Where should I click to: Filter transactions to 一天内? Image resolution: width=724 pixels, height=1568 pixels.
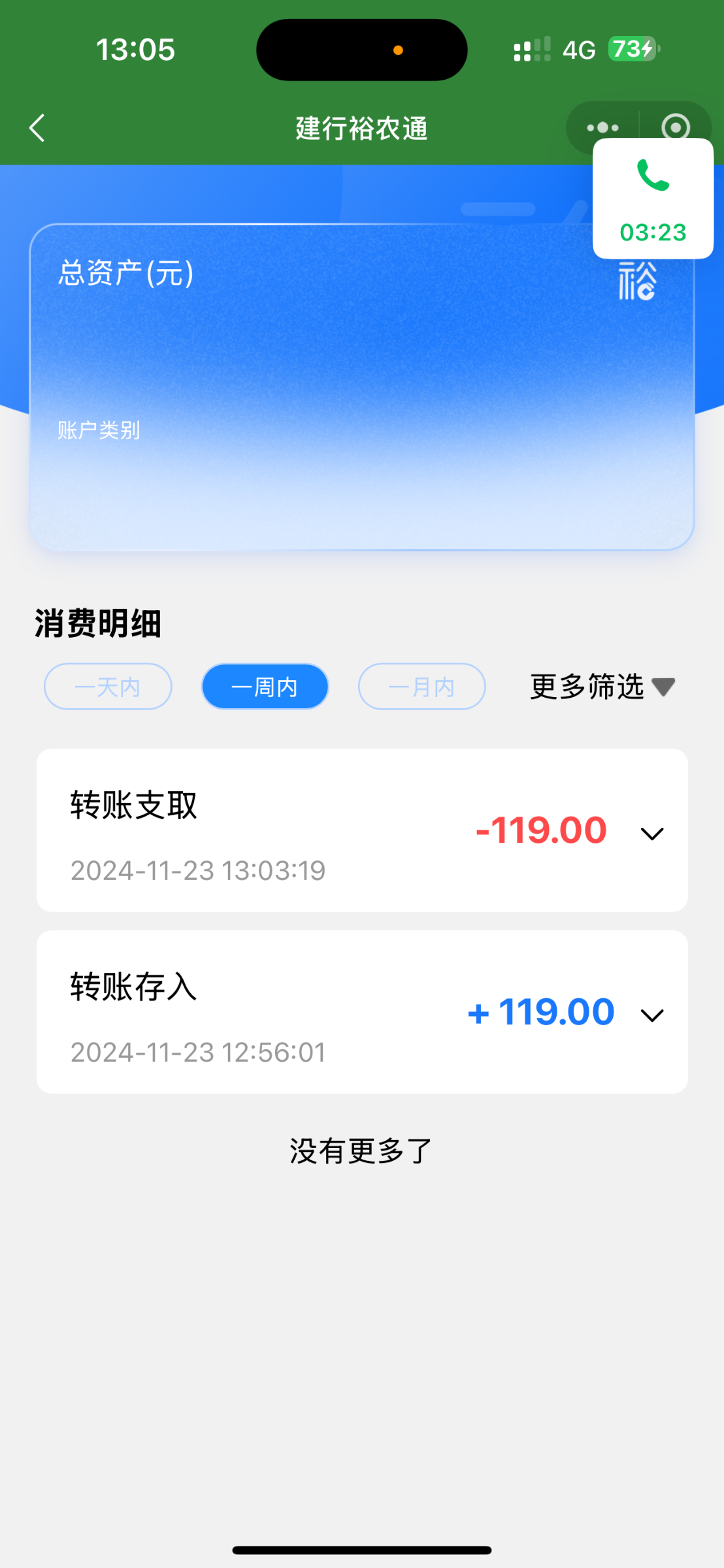click(x=108, y=687)
